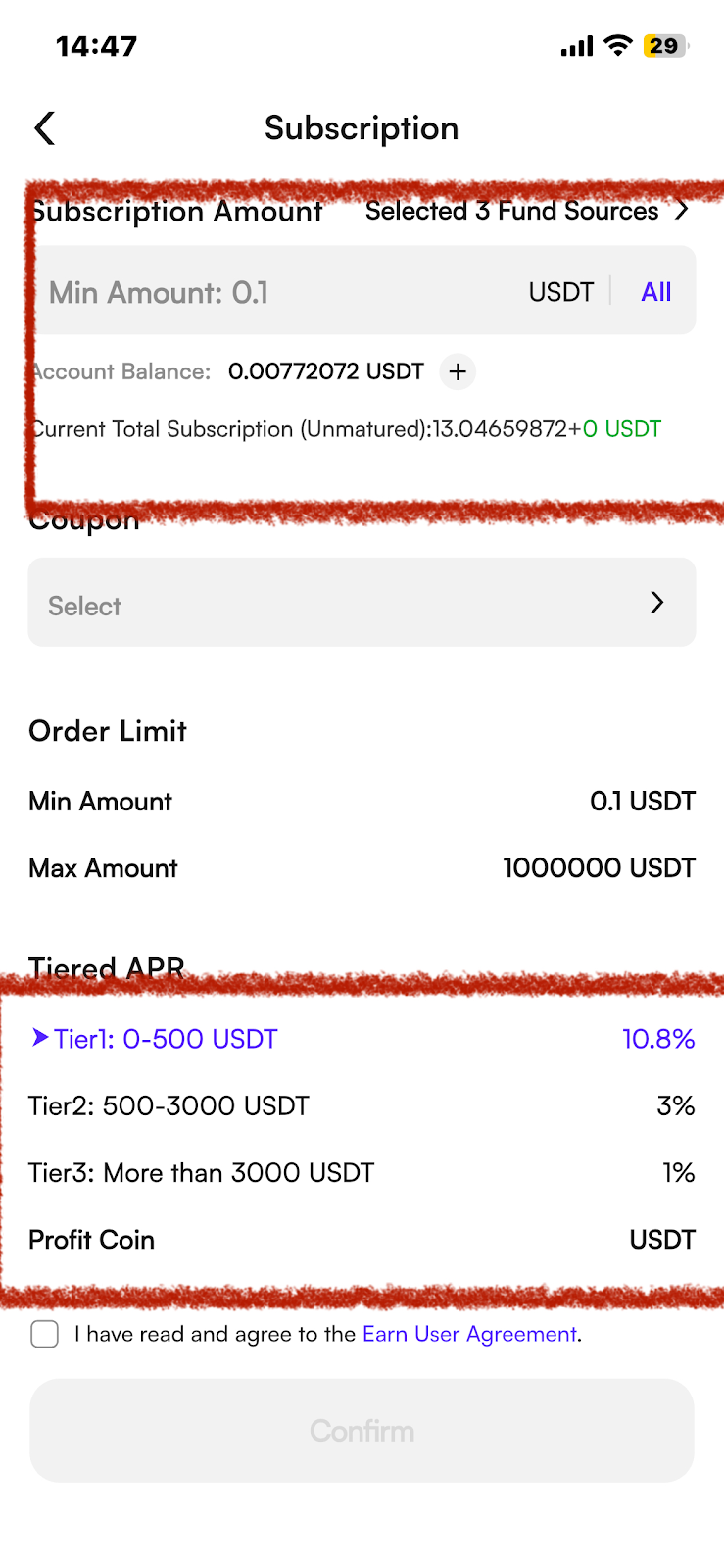Tap the plus icon beside Account Balance
Viewport: 724px width, 1568px height.
coord(458,372)
